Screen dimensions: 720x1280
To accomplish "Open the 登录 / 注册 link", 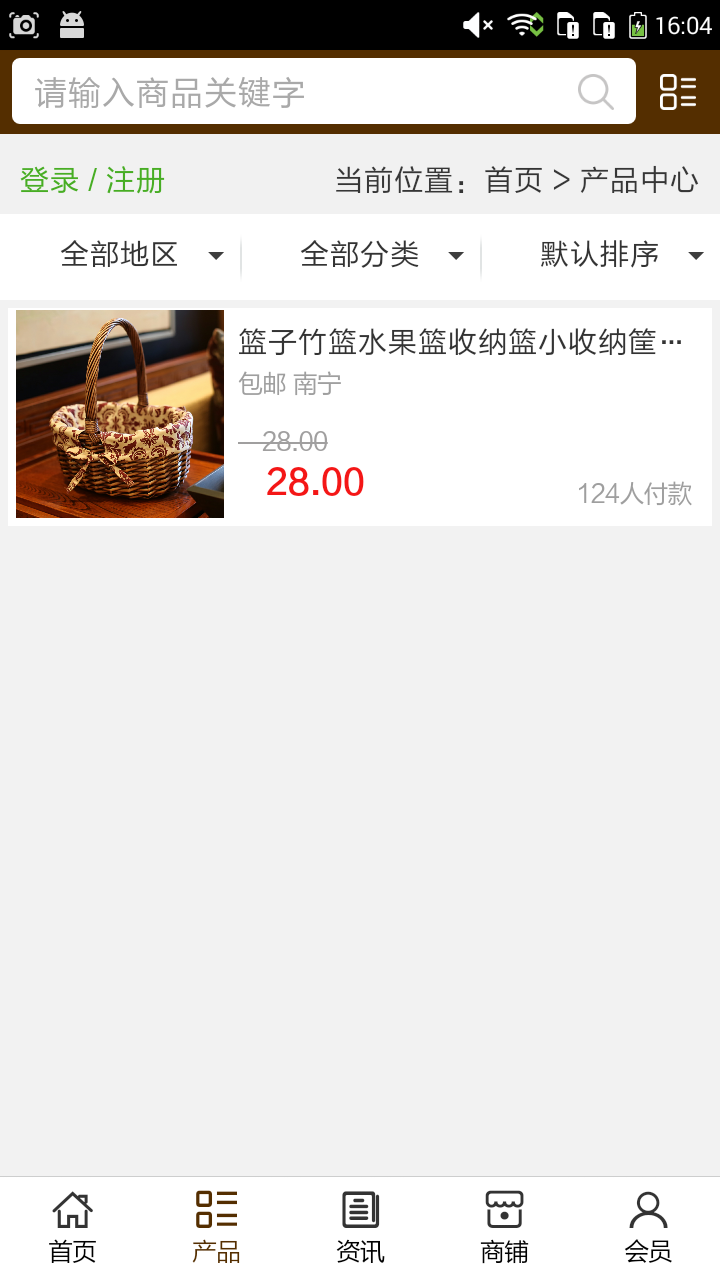I will point(92,181).
